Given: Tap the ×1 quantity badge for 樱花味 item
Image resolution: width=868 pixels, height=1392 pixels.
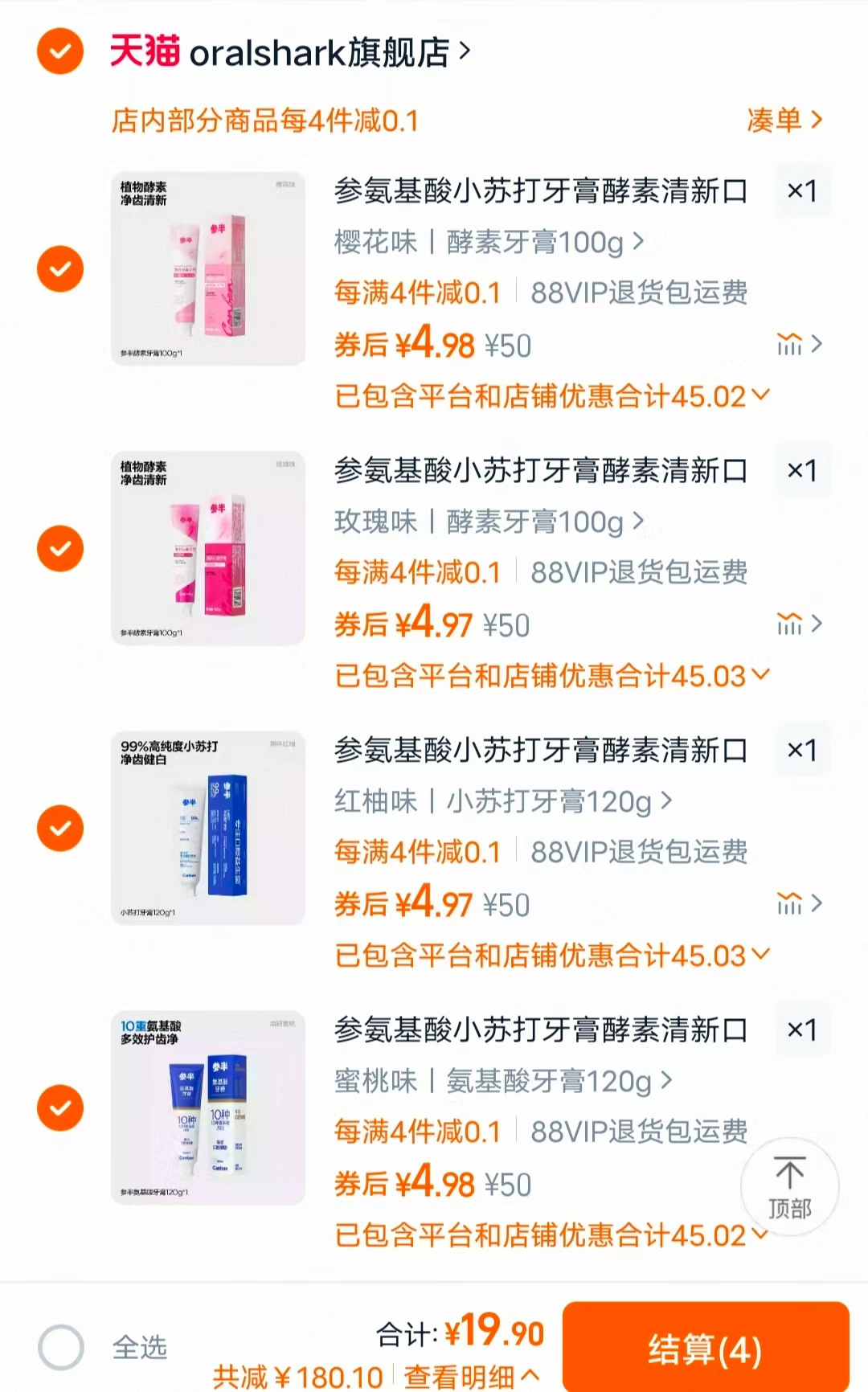Looking at the screenshot, I should pyautogui.click(x=802, y=190).
